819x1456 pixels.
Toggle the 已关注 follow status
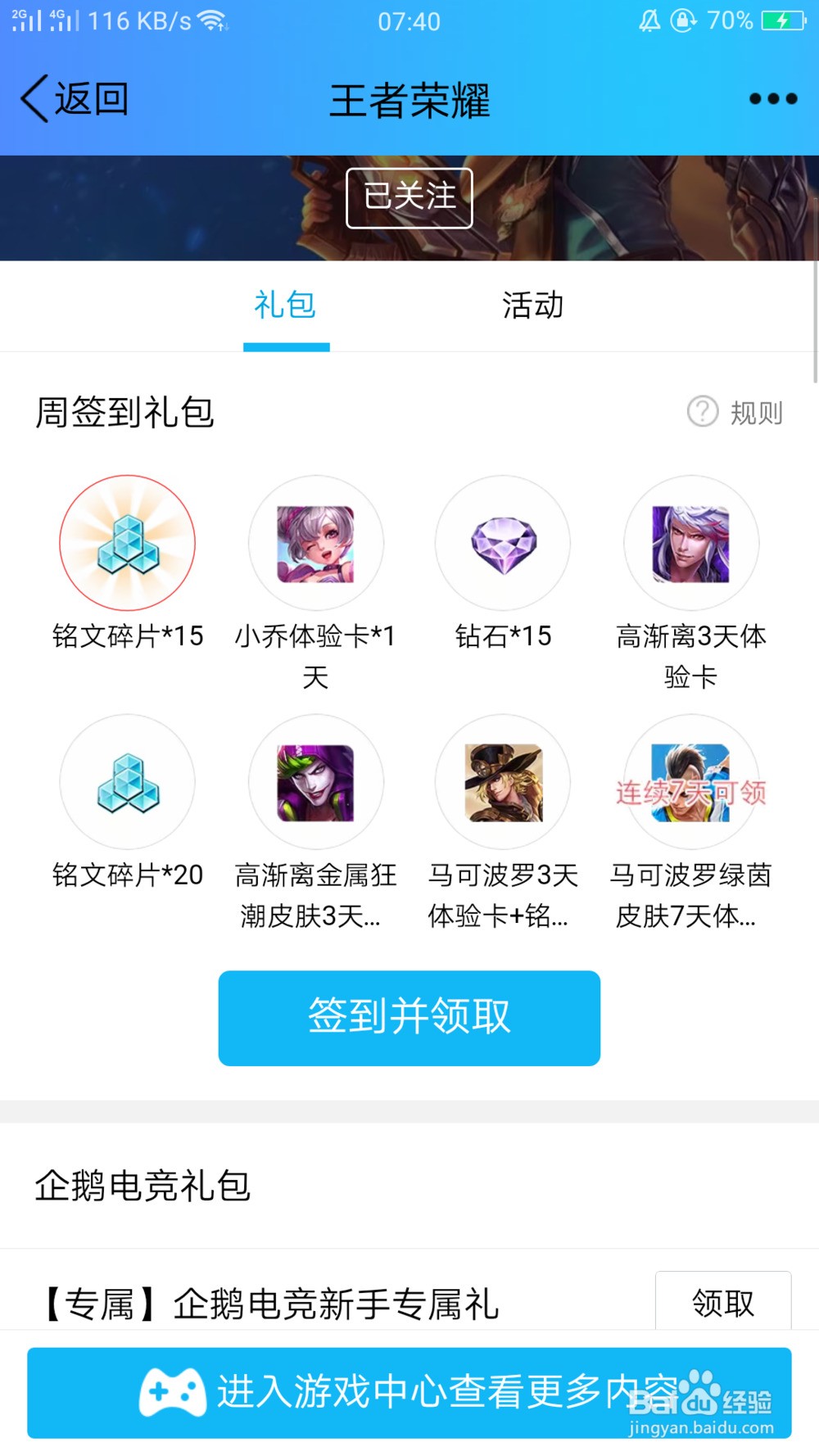(409, 197)
